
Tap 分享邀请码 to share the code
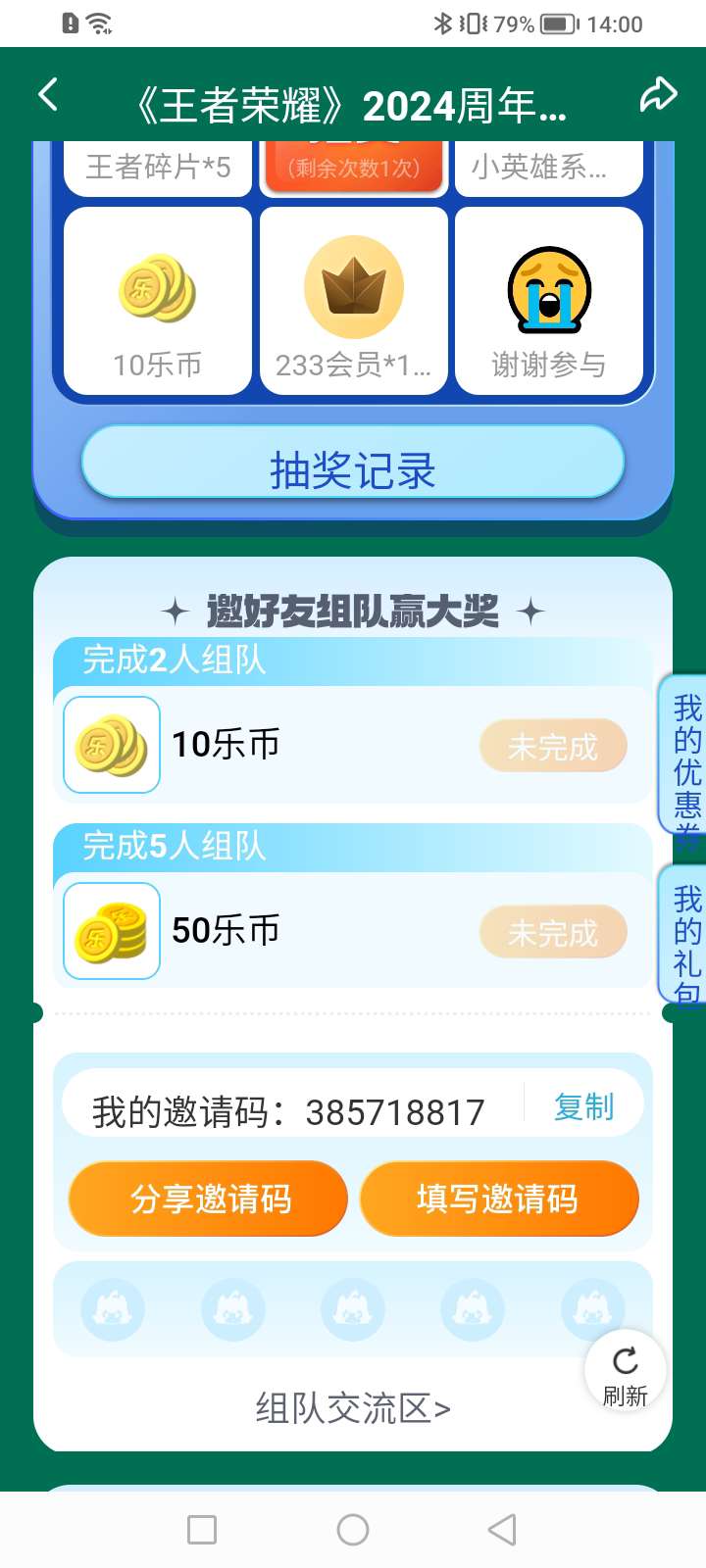click(209, 1199)
